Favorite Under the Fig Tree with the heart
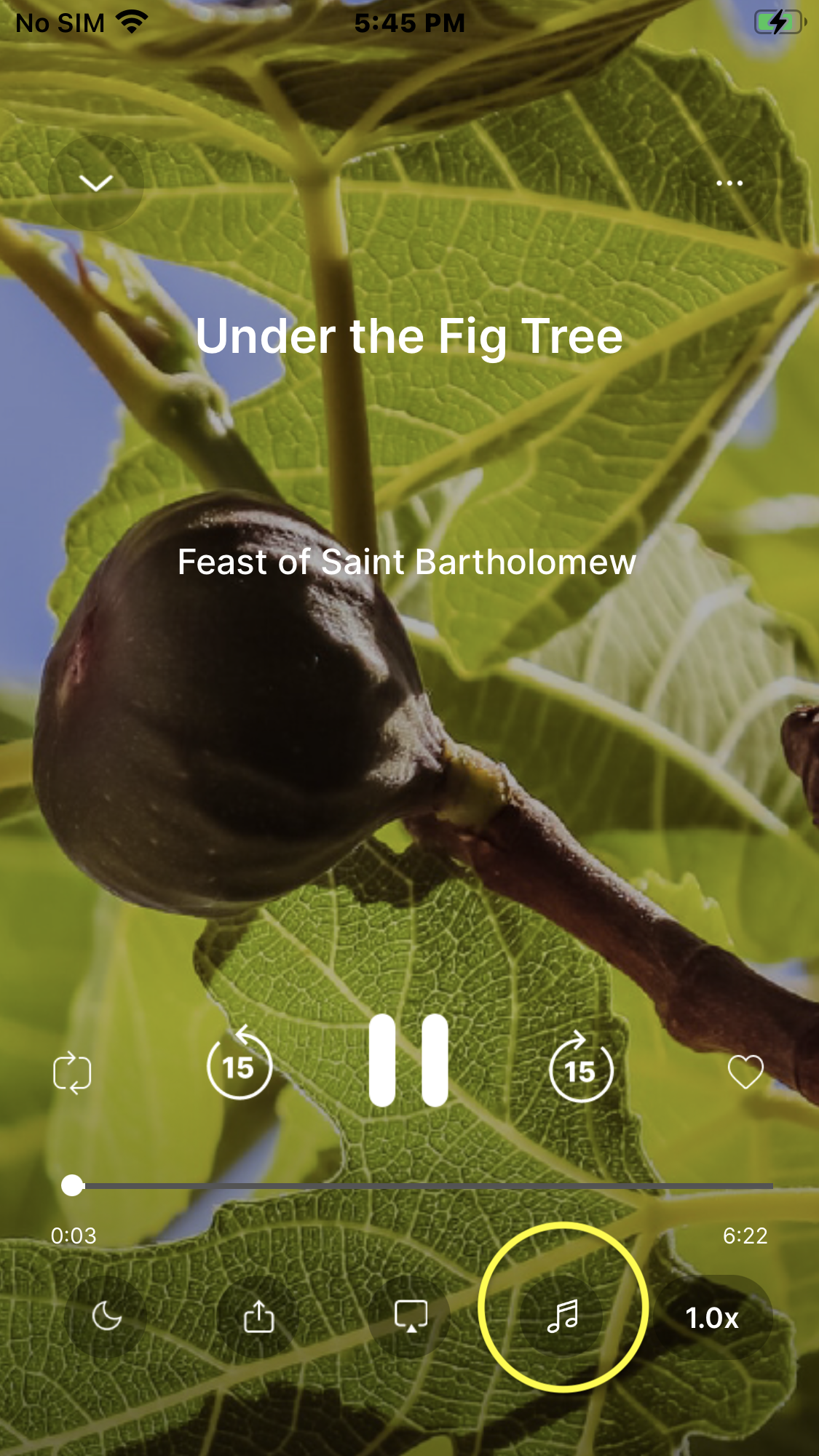This screenshot has height=1456, width=819. tap(745, 1071)
